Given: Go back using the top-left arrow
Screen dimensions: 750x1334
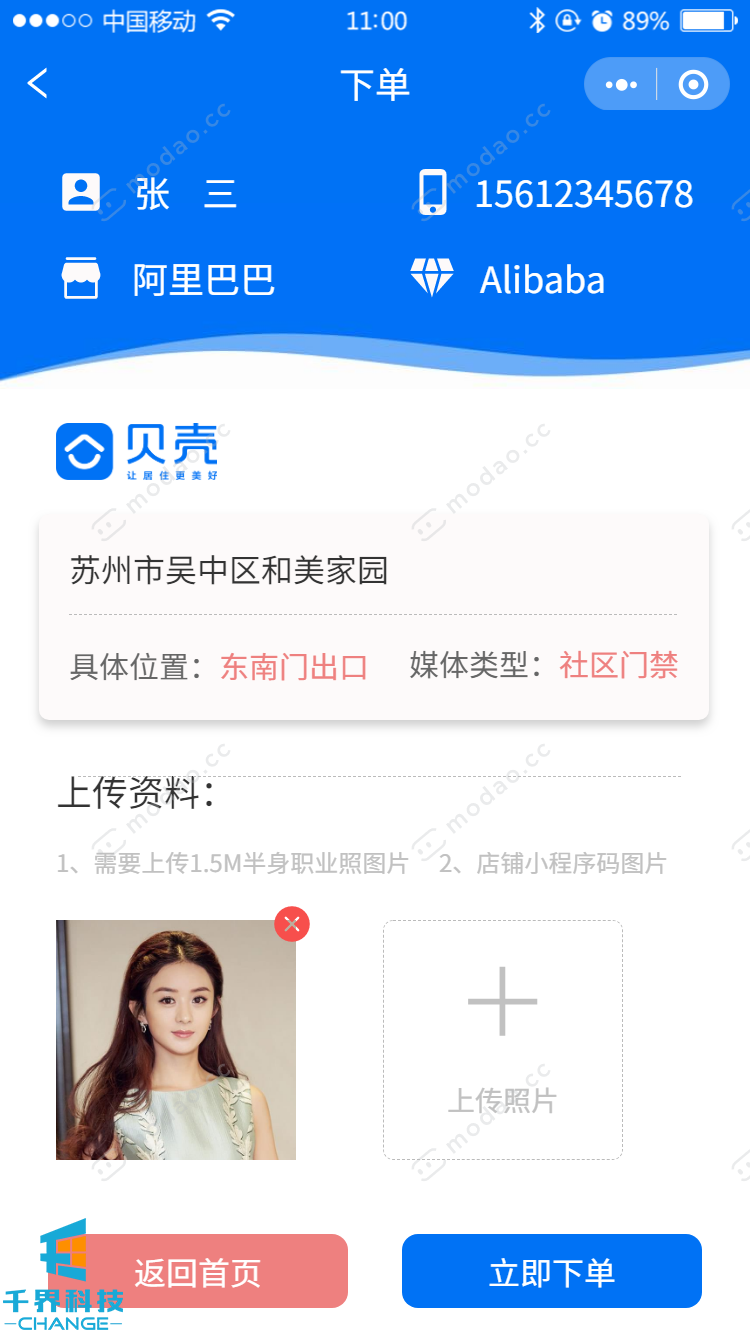Looking at the screenshot, I should [38, 84].
